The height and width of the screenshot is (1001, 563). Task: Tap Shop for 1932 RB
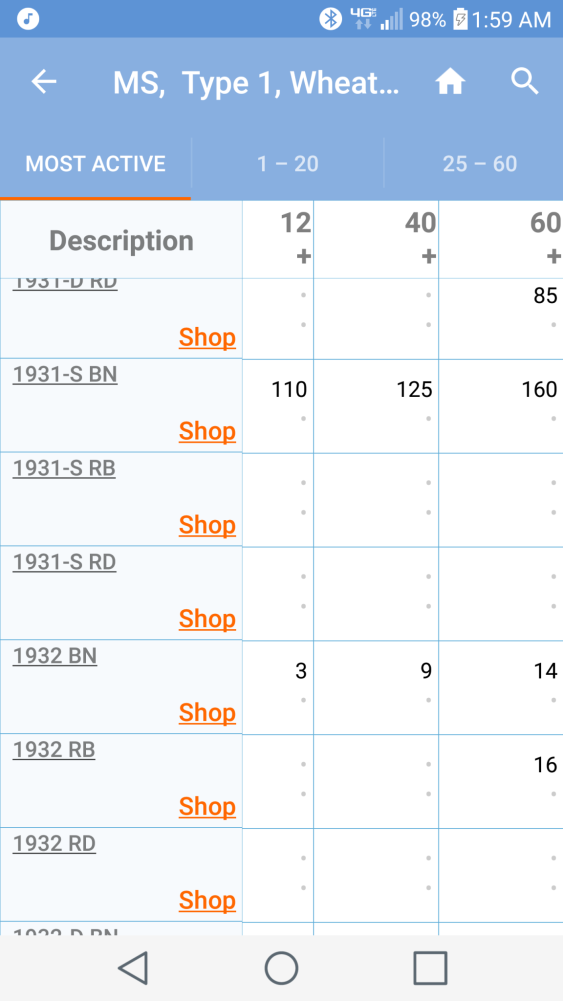coord(207,806)
